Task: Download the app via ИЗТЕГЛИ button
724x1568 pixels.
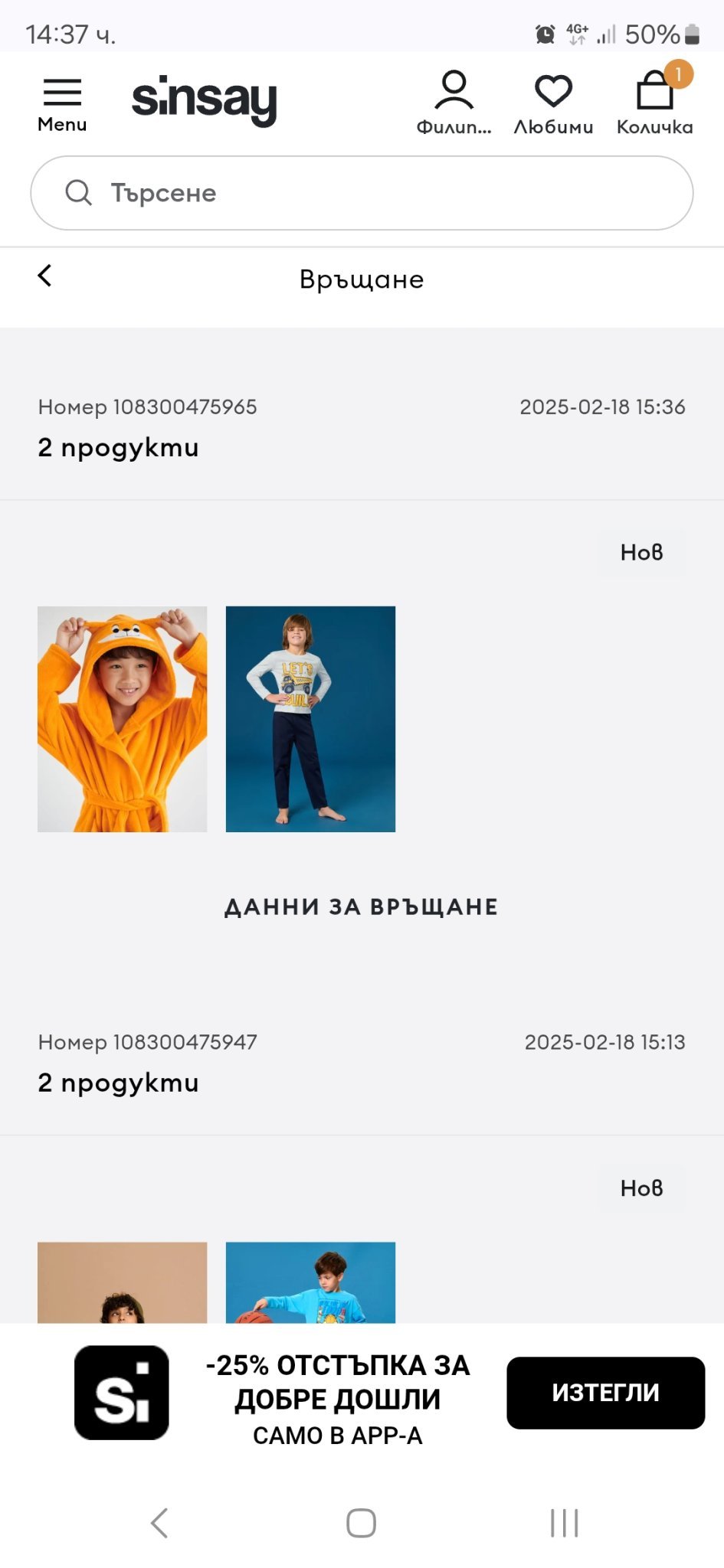Action: click(605, 1393)
